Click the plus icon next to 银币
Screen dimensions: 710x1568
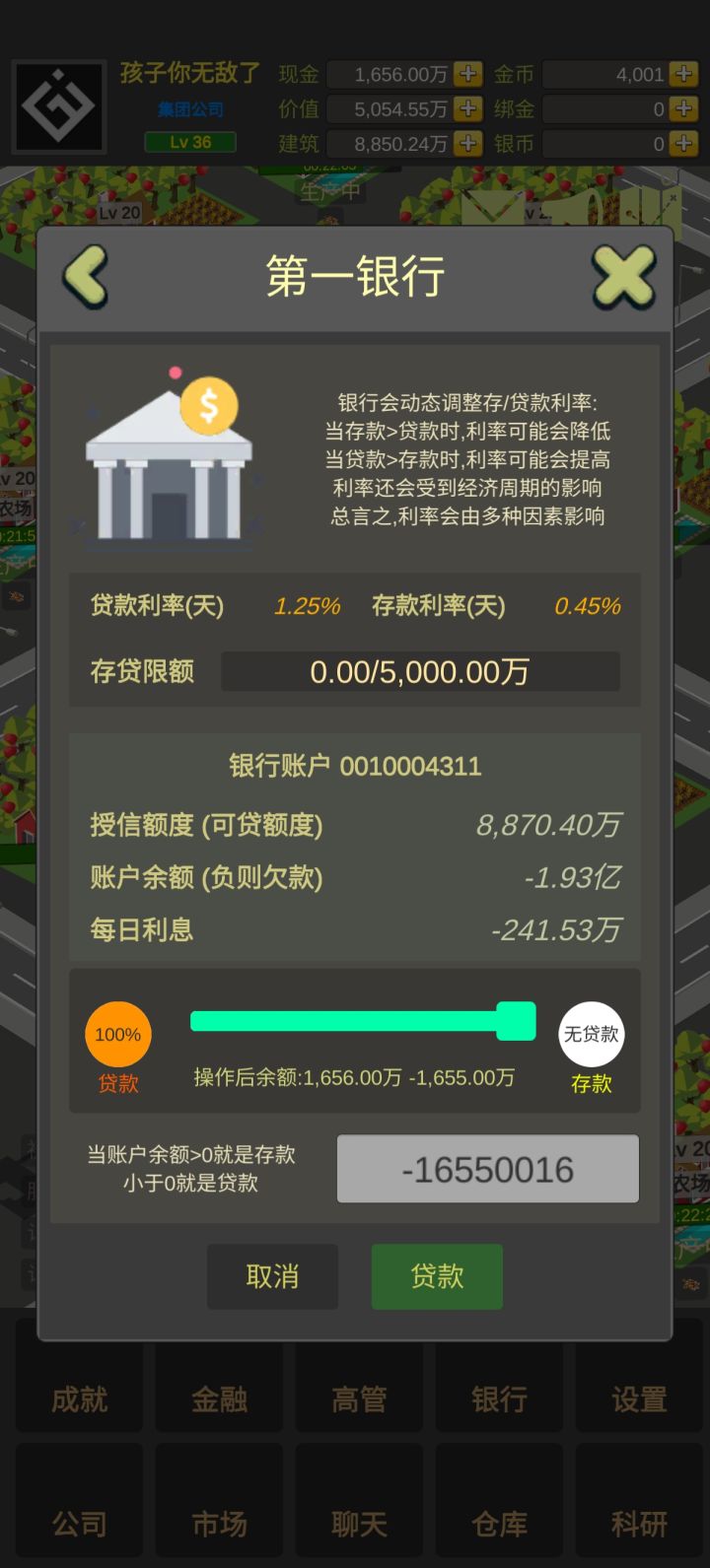[681, 143]
